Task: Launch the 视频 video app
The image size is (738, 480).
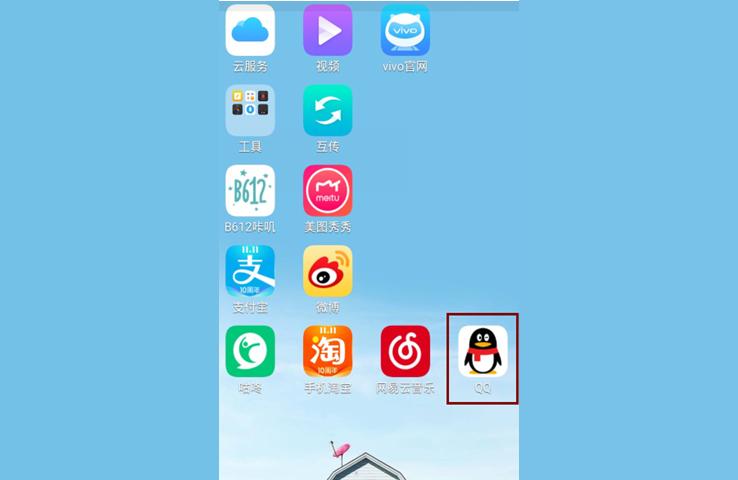Action: click(328, 31)
